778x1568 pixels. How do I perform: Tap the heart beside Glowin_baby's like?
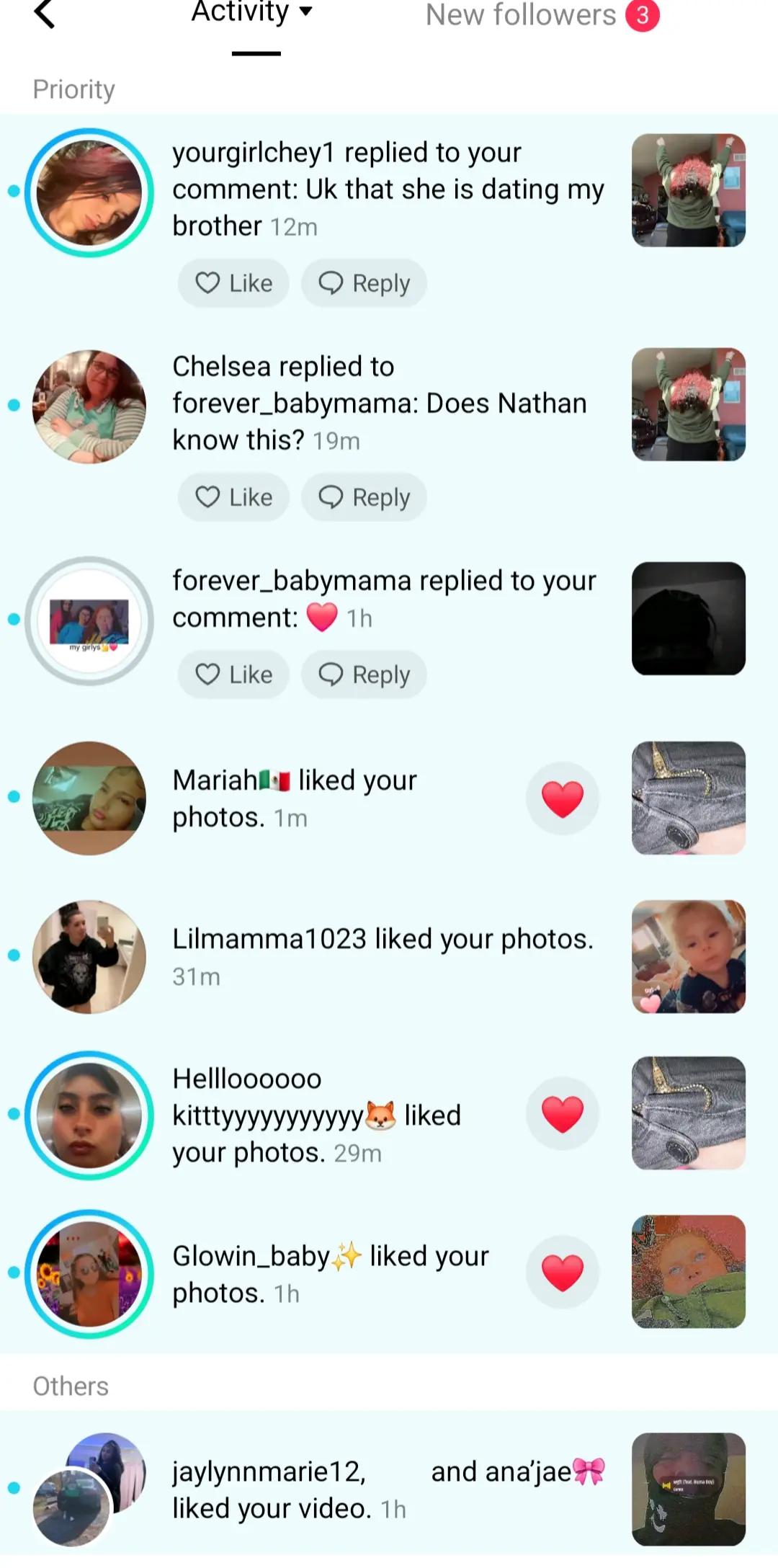tap(563, 1273)
